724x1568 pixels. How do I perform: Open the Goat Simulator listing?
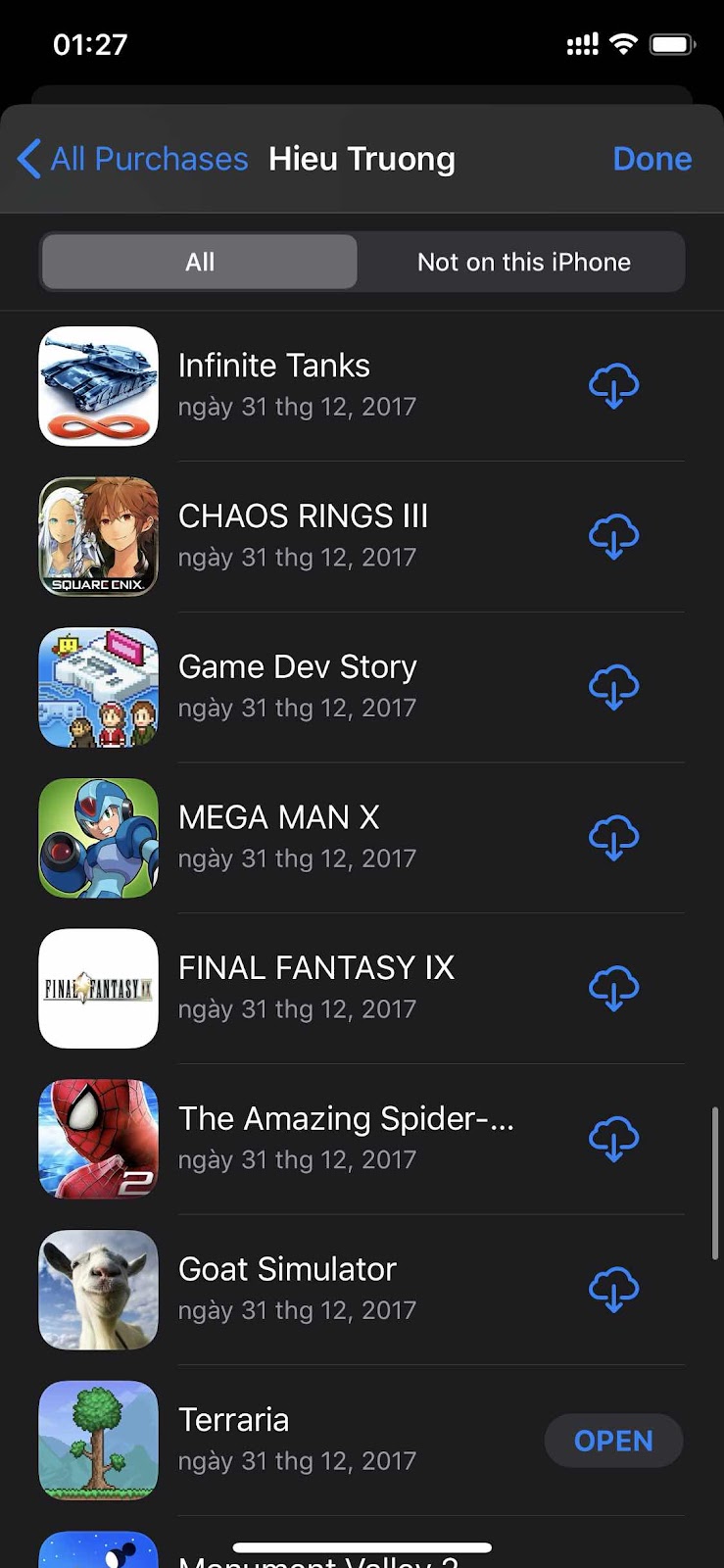(287, 1270)
